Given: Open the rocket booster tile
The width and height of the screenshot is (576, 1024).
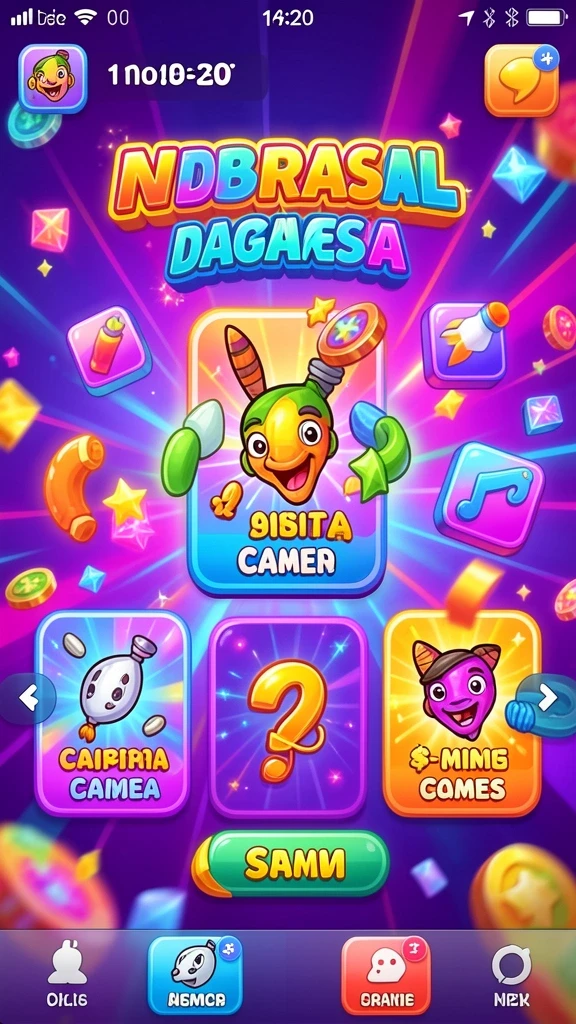Looking at the screenshot, I should 466,342.
